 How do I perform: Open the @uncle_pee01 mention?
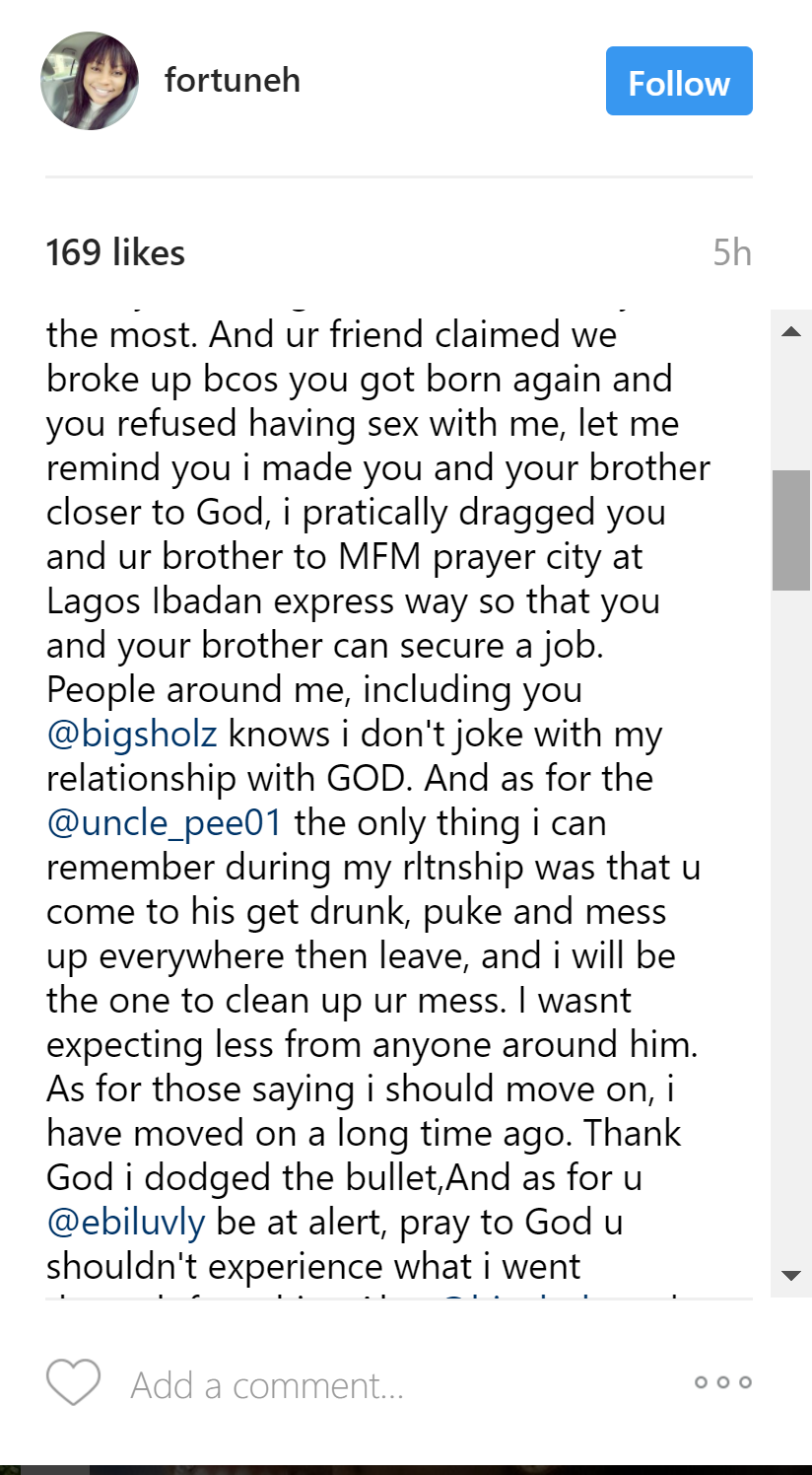pyautogui.click(x=165, y=823)
